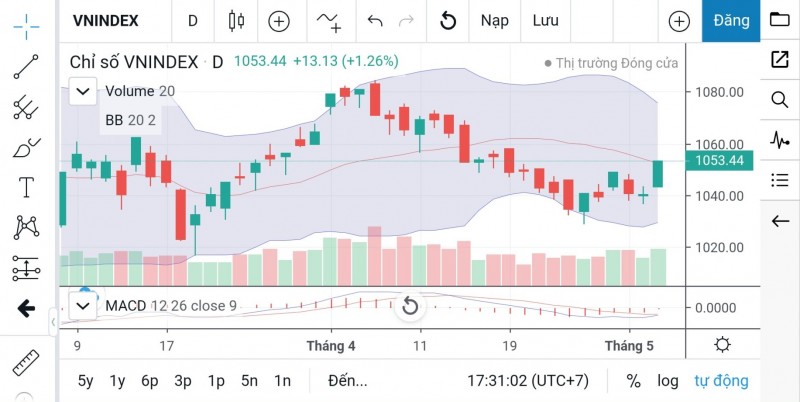Select the trend line drawing tool

26,66
